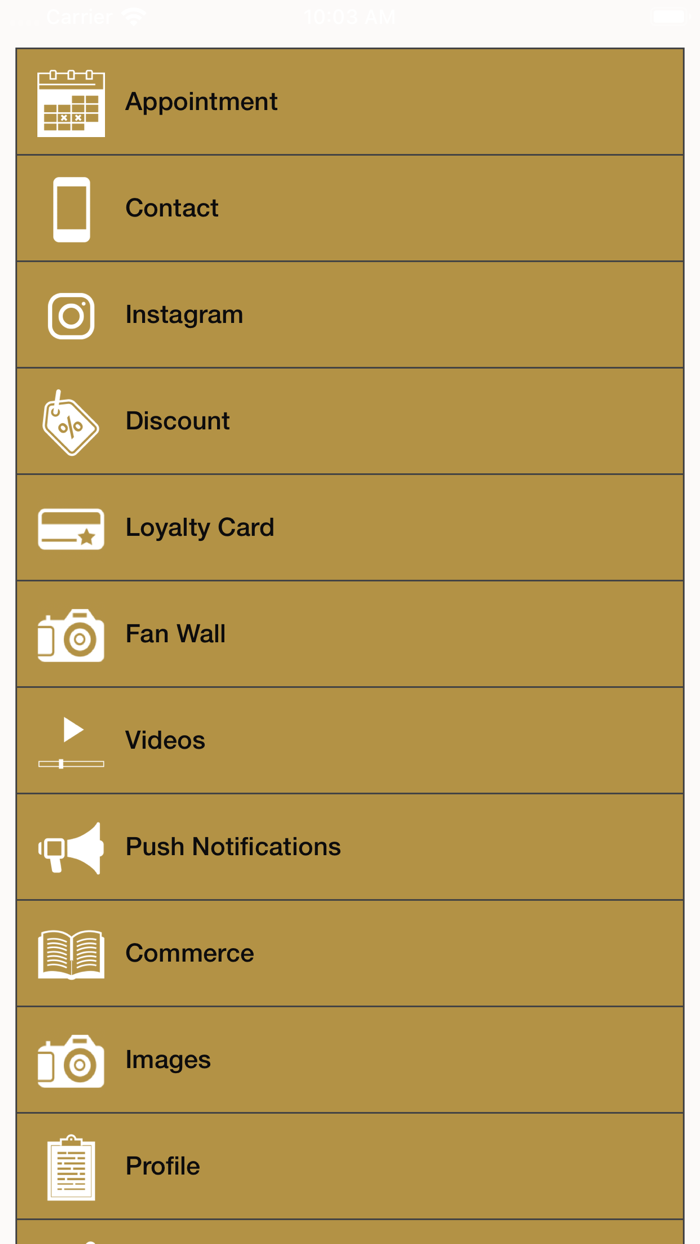Tap the Push Notifications row

(x=350, y=847)
